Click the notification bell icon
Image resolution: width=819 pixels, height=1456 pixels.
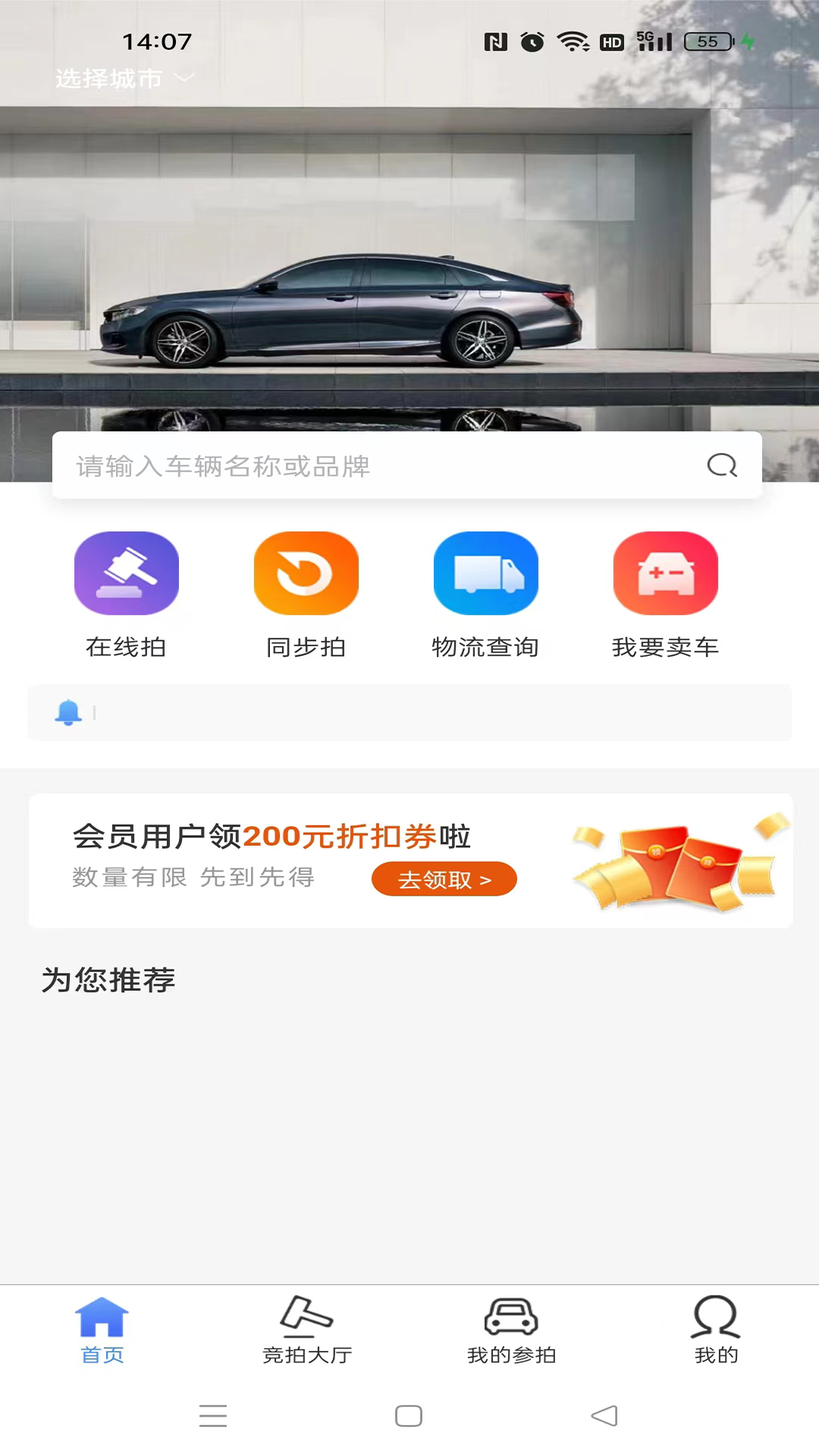69,712
